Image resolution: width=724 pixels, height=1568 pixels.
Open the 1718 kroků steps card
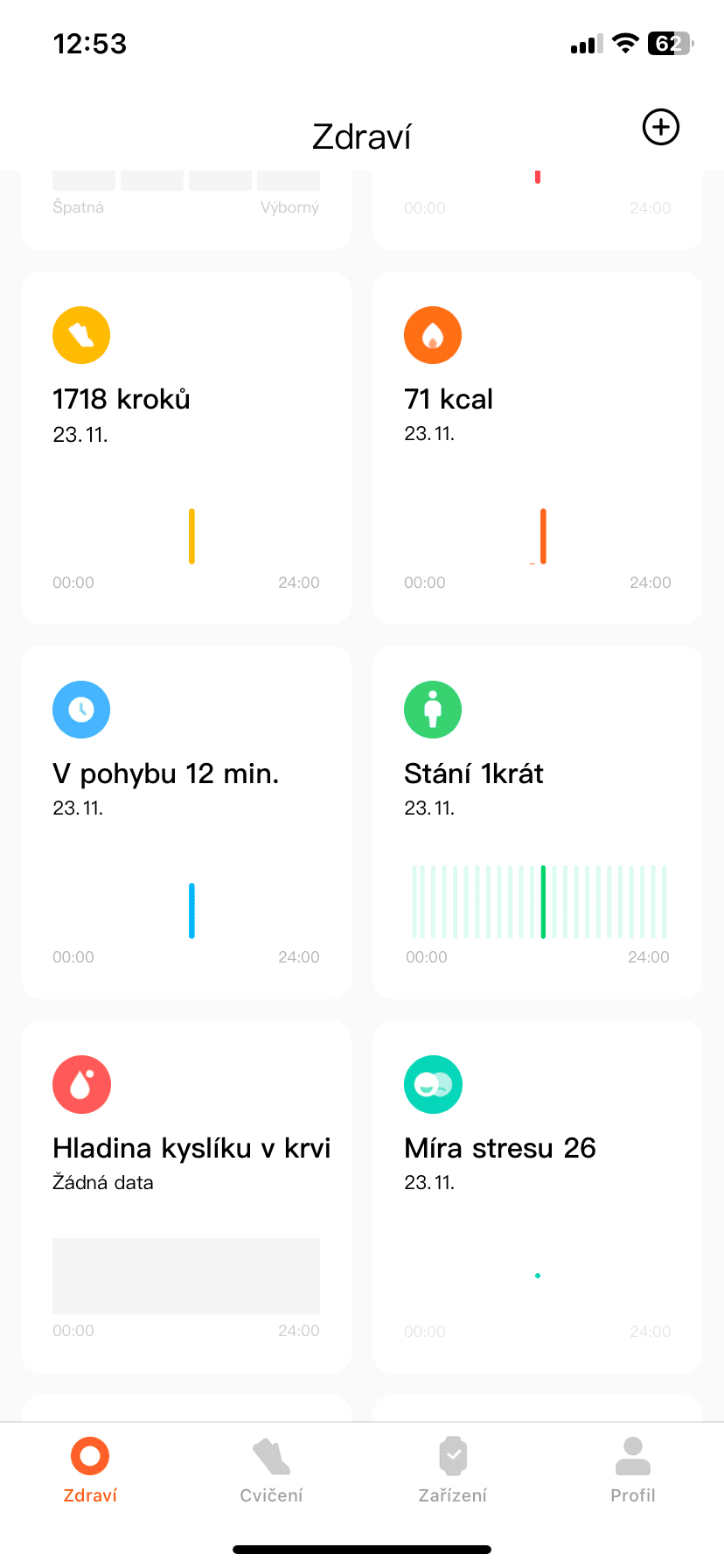(186, 448)
